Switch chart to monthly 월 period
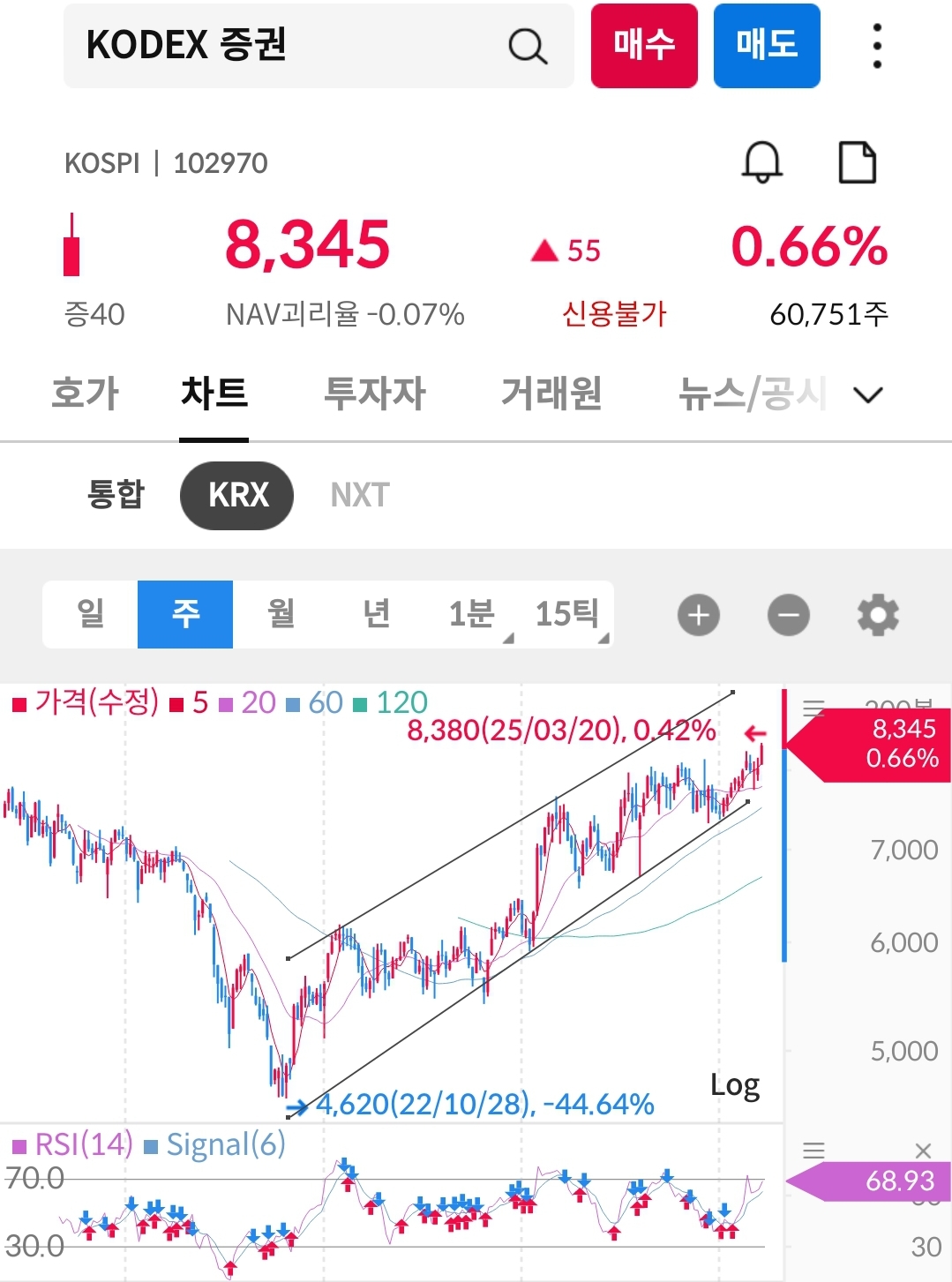 click(x=281, y=614)
